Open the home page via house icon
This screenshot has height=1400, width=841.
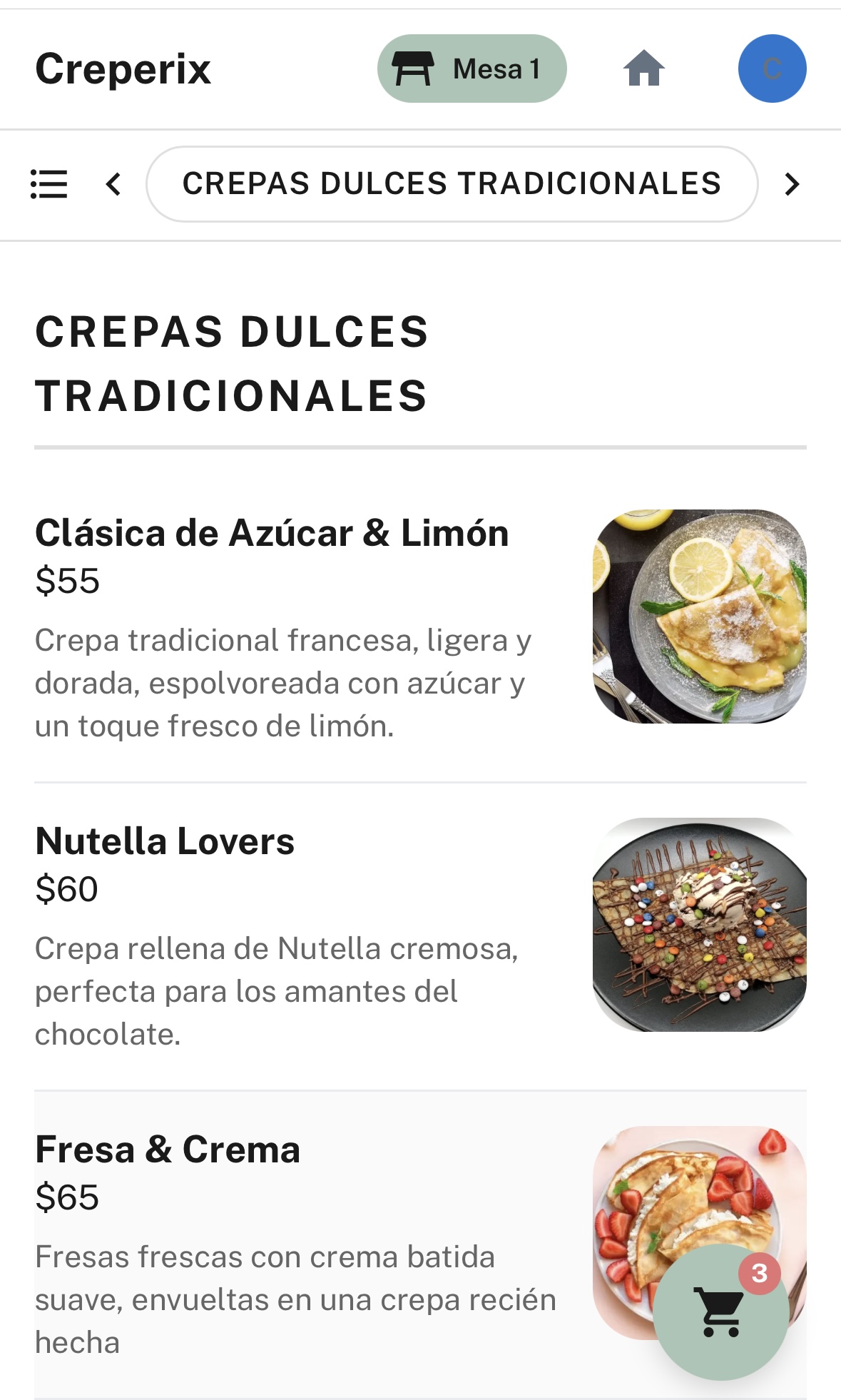(646, 69)
